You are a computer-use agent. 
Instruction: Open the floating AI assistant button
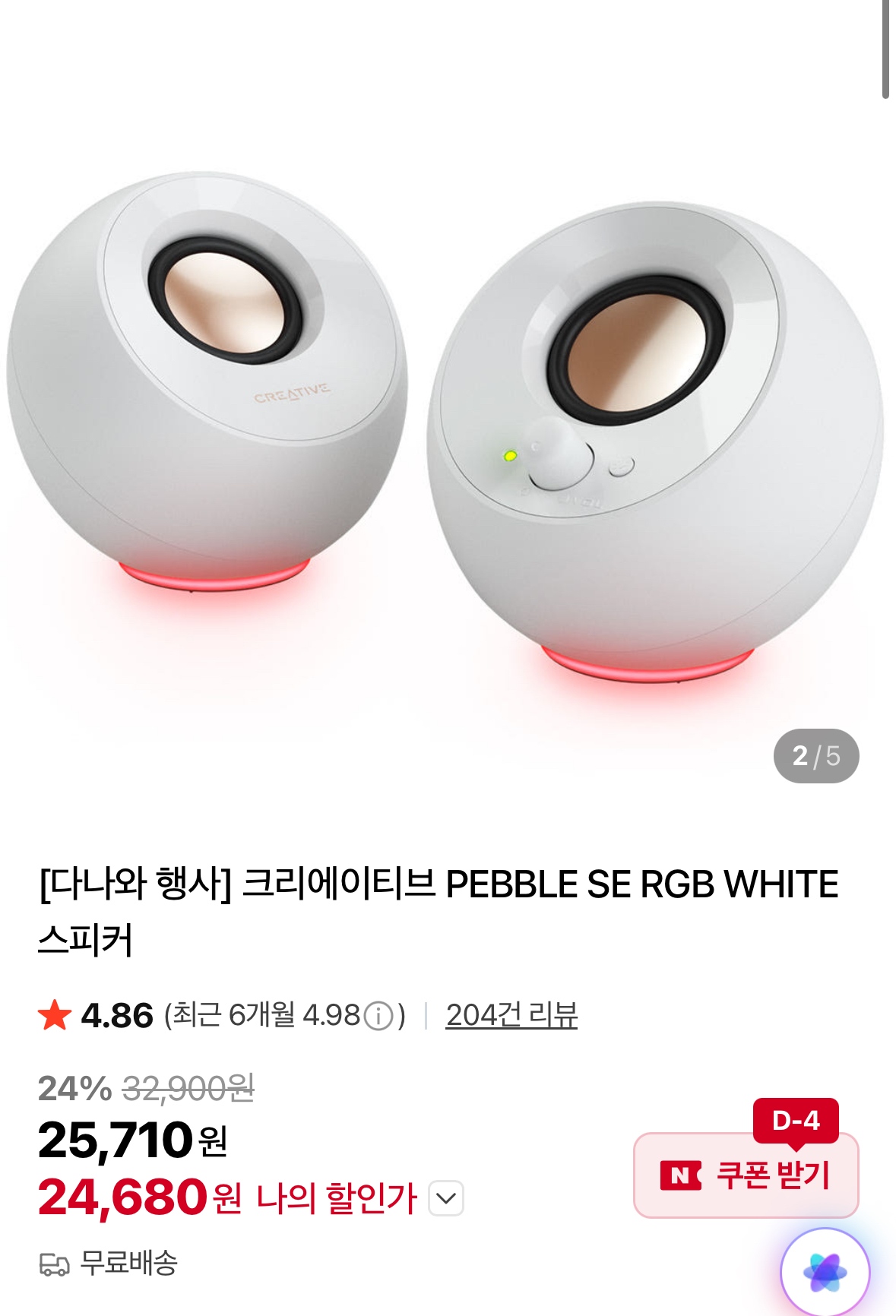tap(825, 1272)
